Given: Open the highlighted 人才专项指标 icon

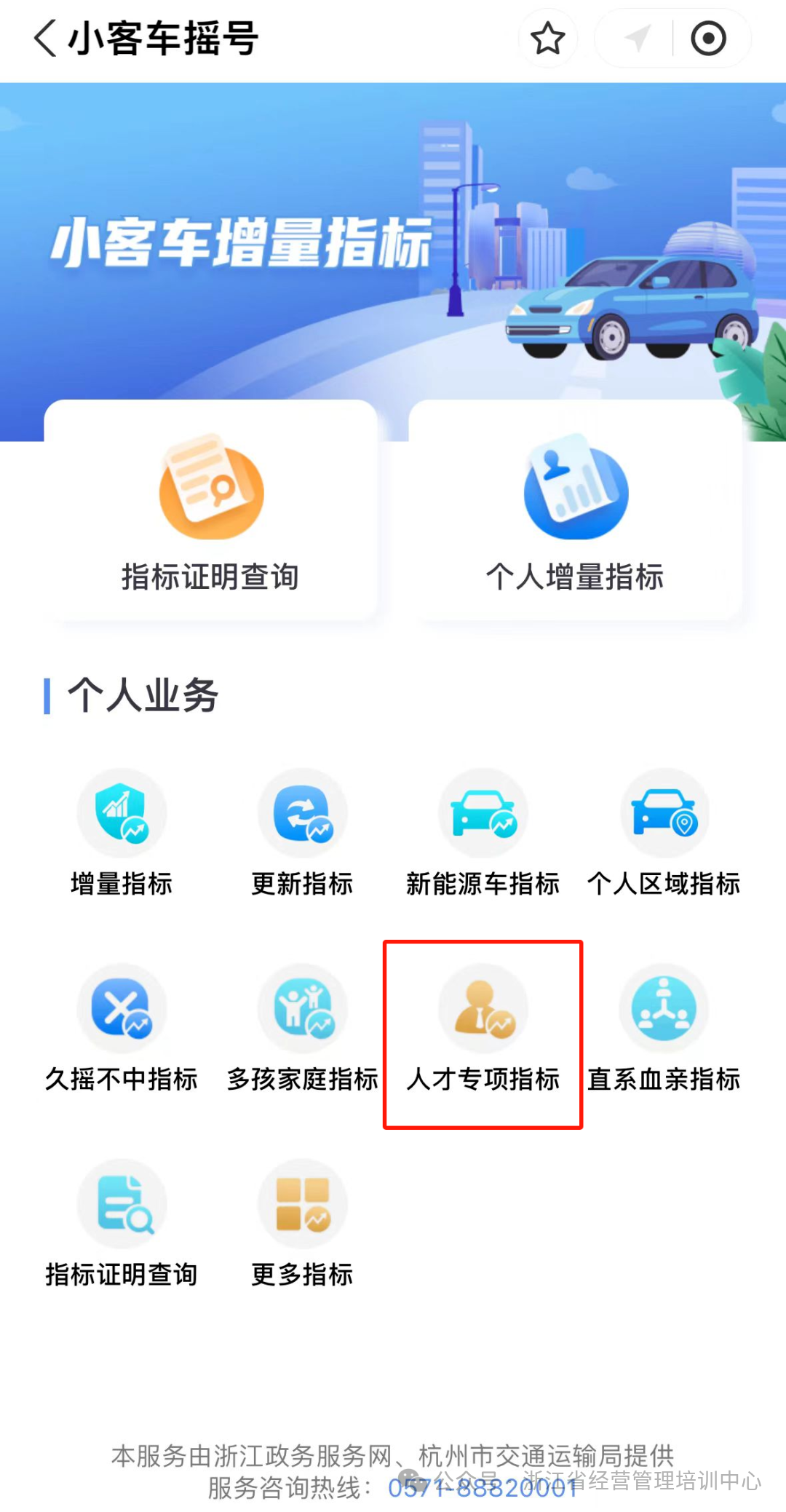Looking at the screenshot, I should [483, 1010].
